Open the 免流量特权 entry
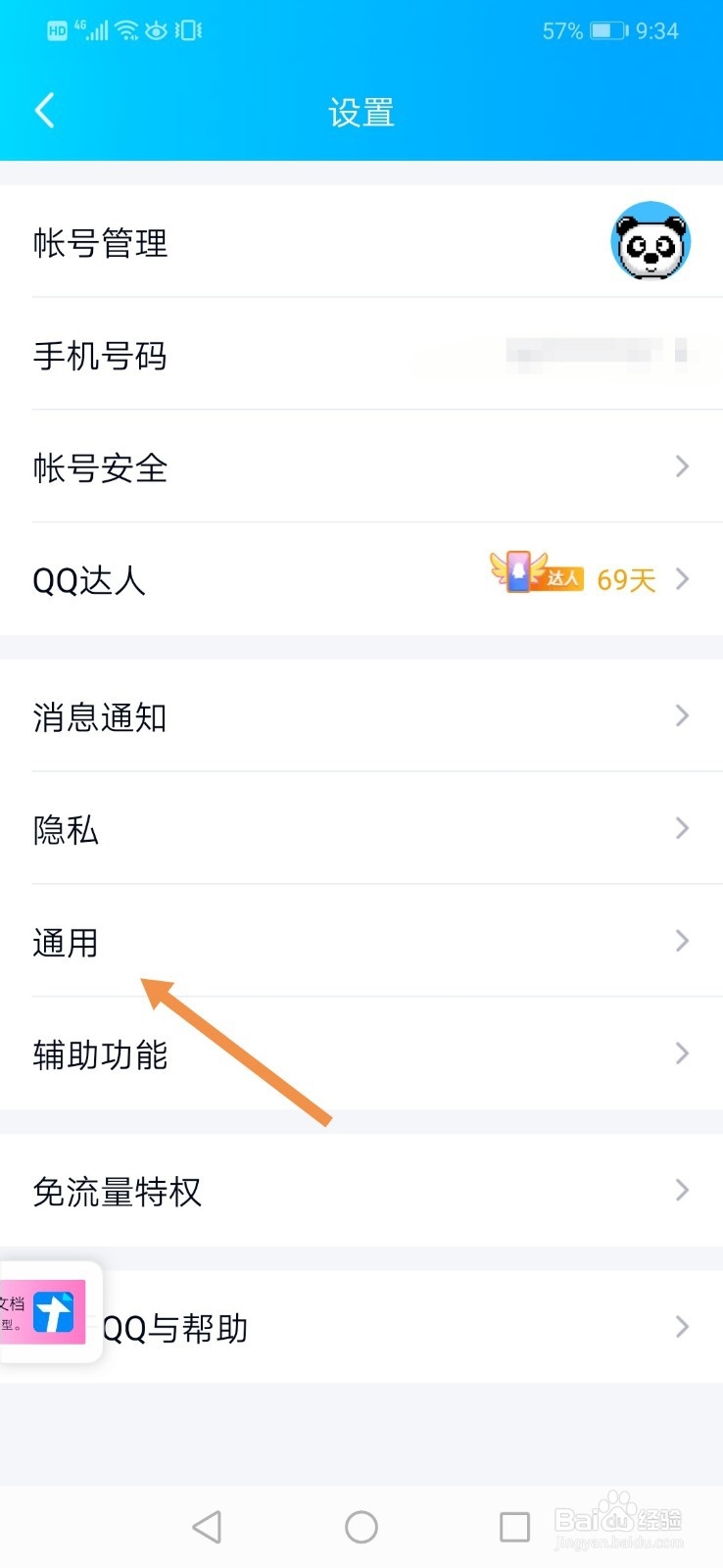Screen dimensions: 723x1568 point(361,1191)
